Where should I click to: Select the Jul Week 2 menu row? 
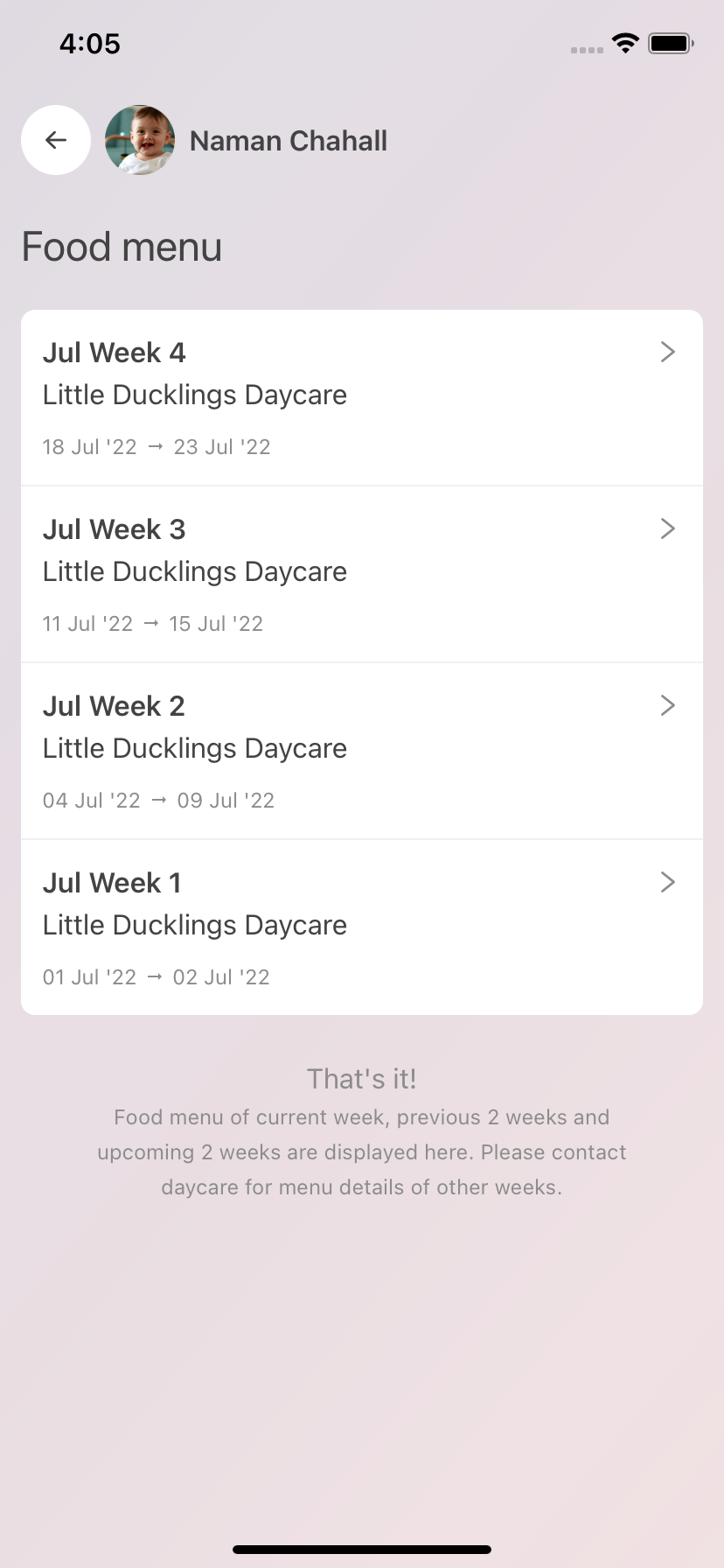362,752
